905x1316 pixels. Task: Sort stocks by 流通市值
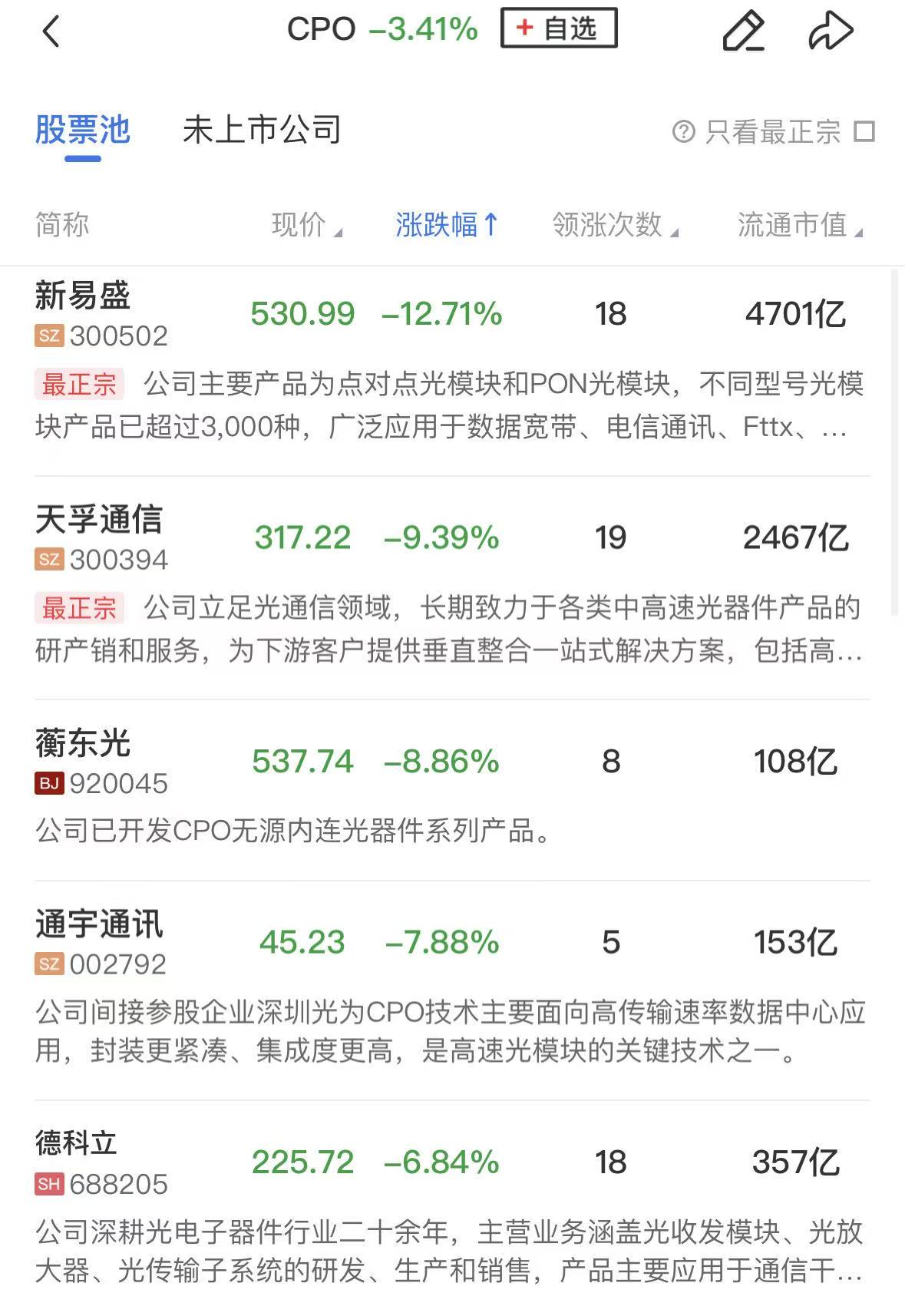799,225
